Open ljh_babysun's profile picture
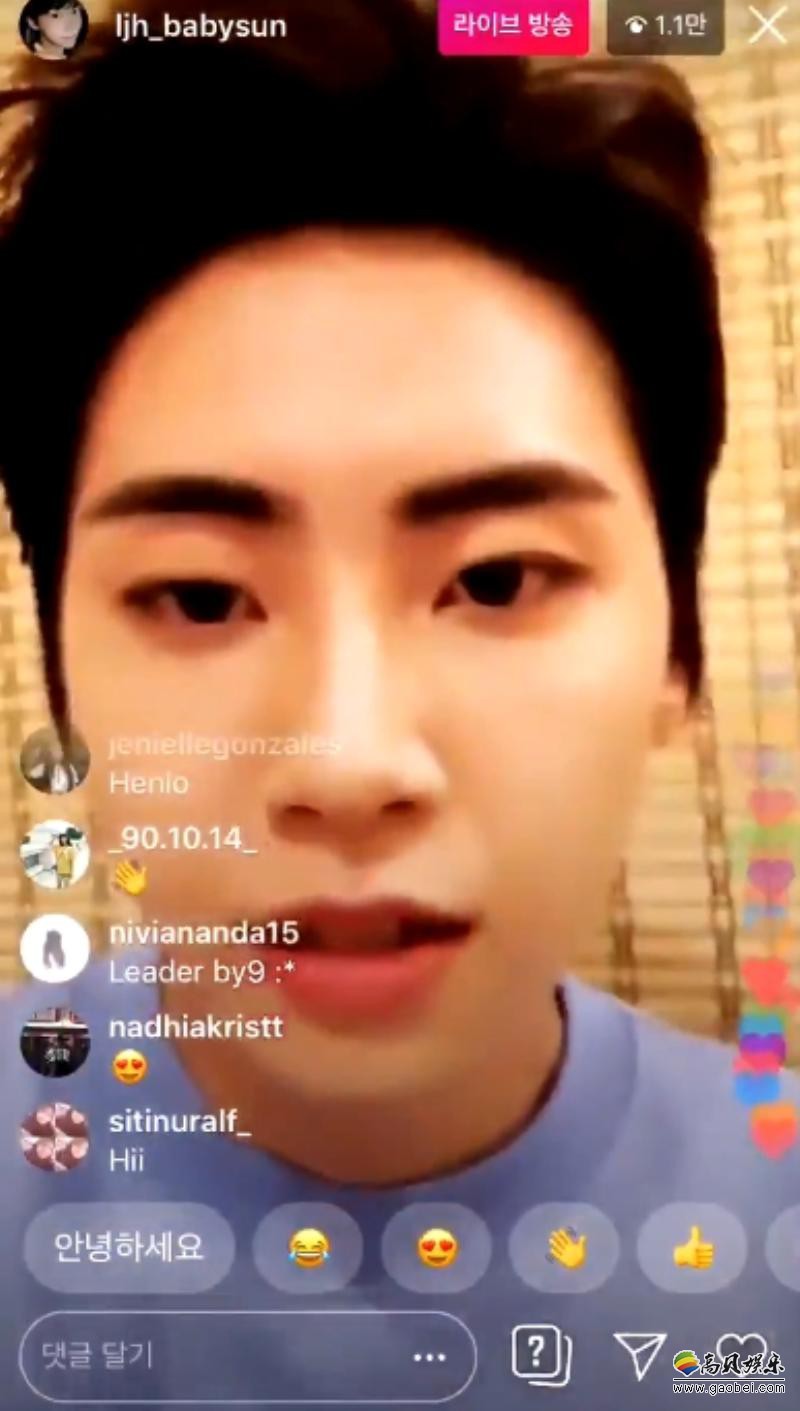 (53, 26)
